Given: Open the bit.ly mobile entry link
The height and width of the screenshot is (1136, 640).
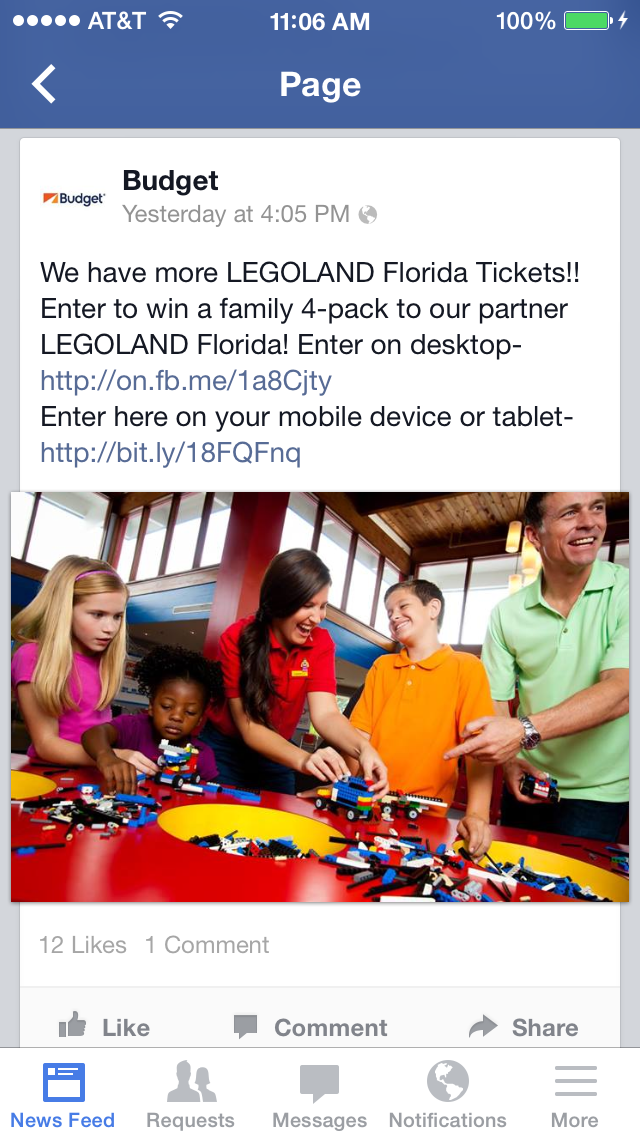Looking at the screenshot, I should point(170,454).
